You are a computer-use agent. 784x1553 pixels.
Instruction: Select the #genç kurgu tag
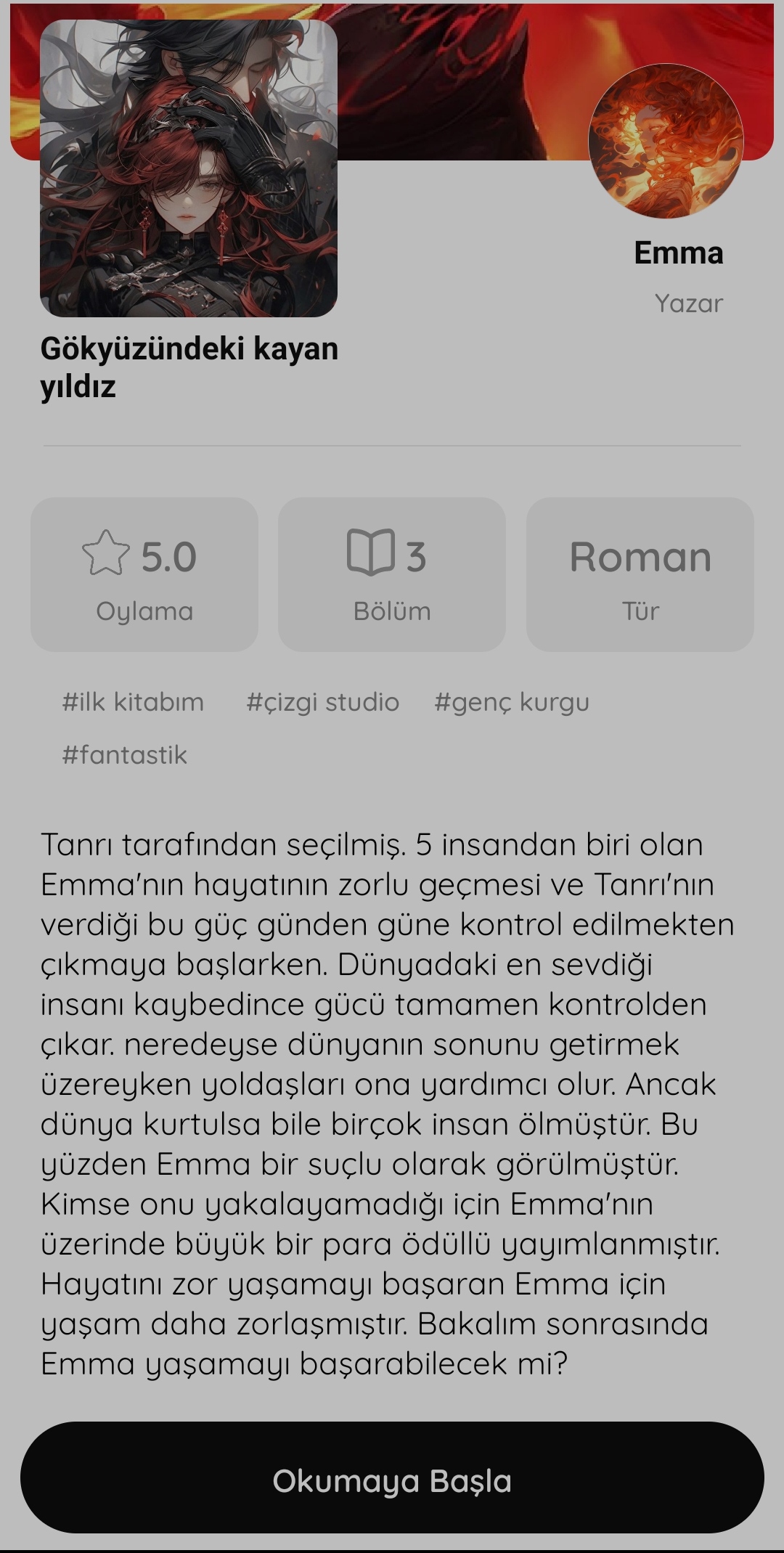[x=512, y=703]
